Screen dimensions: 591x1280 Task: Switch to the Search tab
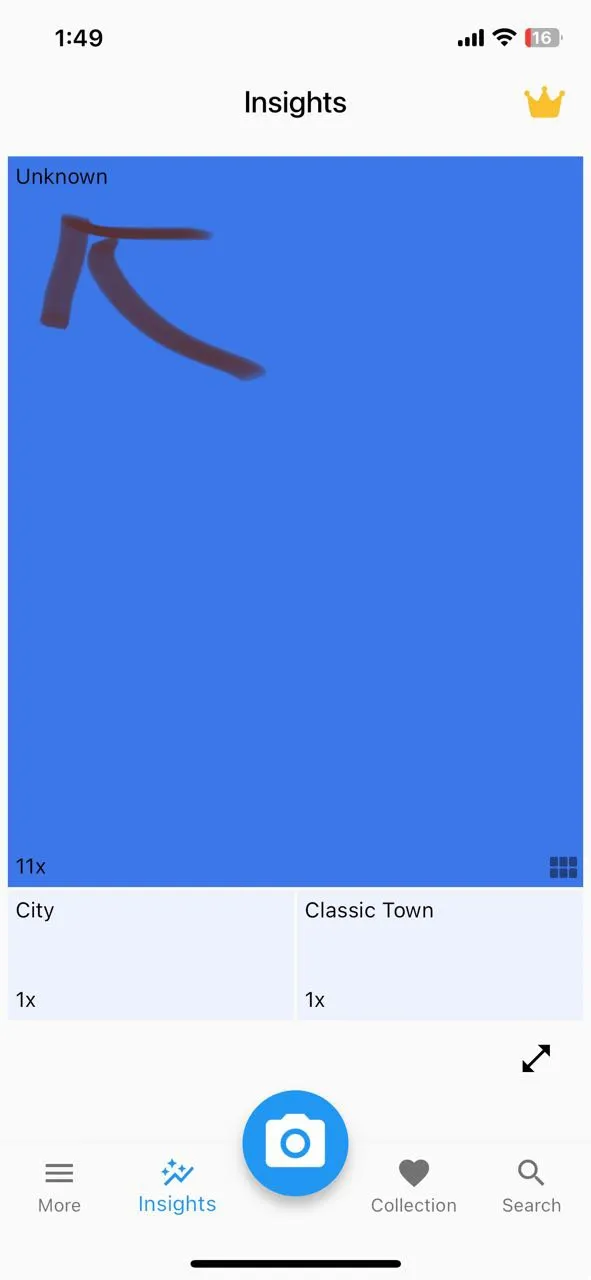pyautogui.click(x=531, y=1187)
